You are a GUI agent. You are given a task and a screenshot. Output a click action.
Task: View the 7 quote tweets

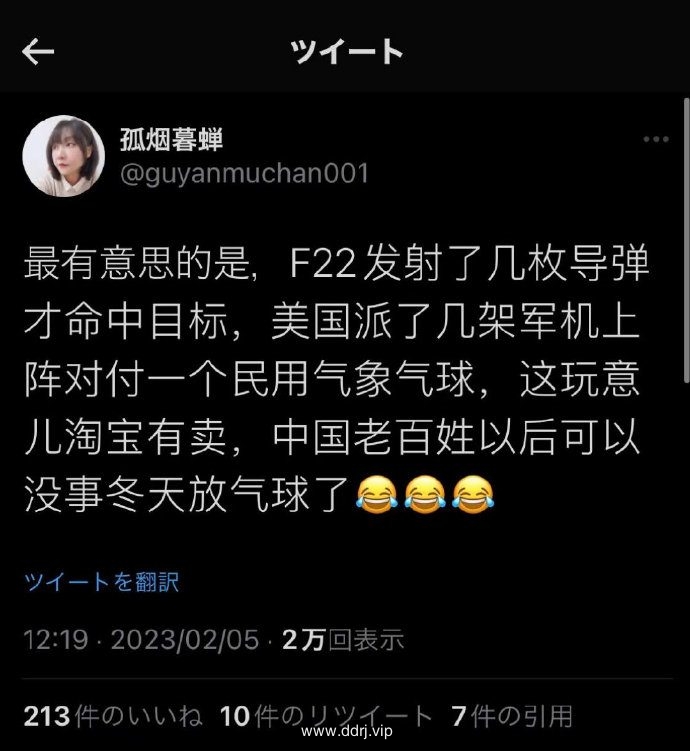click(x=512, y=716)
